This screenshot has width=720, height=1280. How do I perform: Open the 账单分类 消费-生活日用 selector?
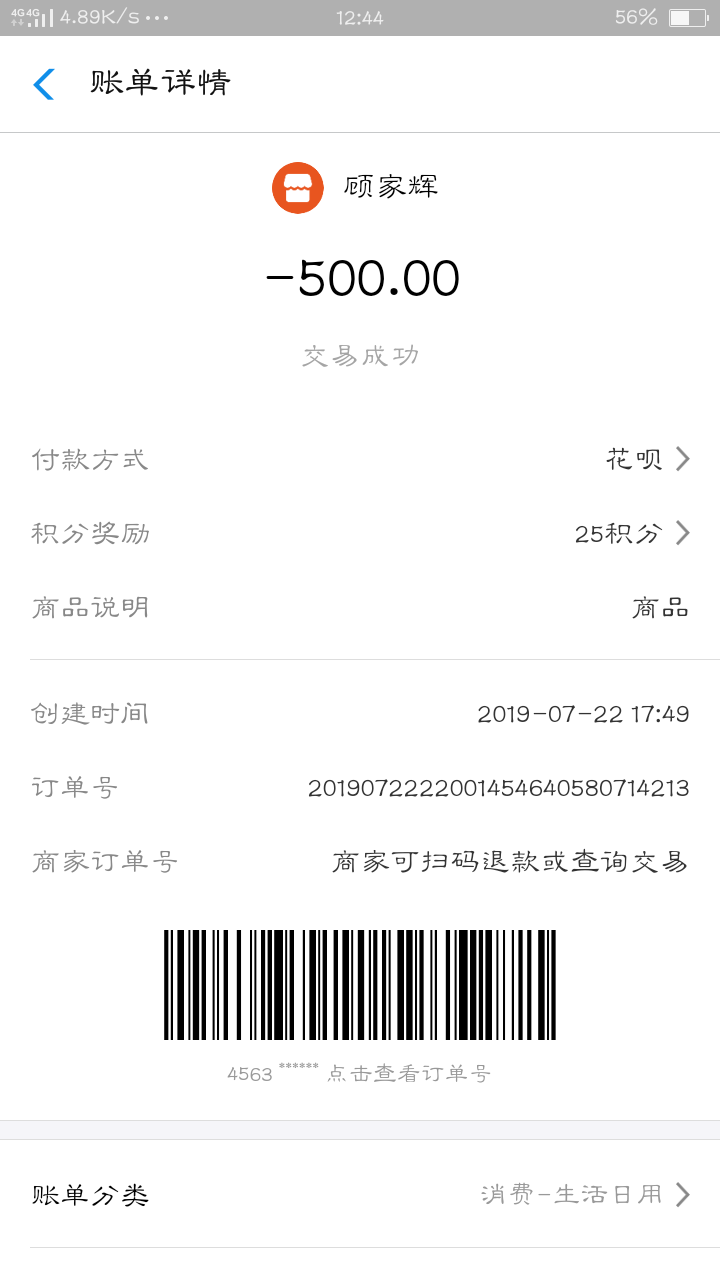pos(360,1193)
